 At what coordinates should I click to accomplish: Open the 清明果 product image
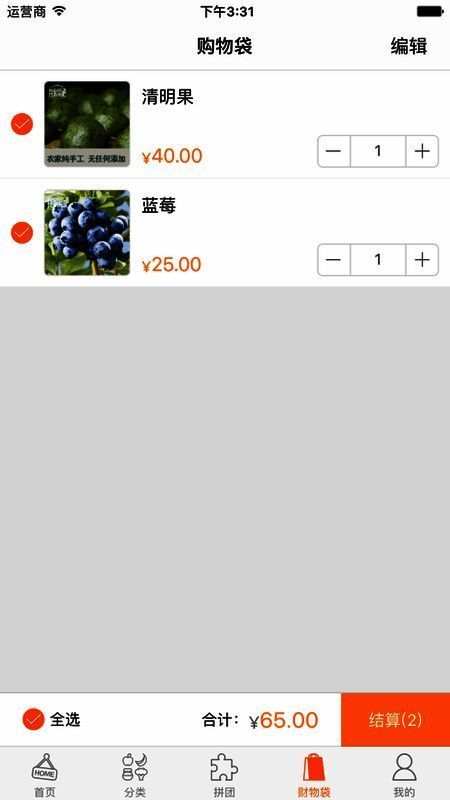click(87, 124)
